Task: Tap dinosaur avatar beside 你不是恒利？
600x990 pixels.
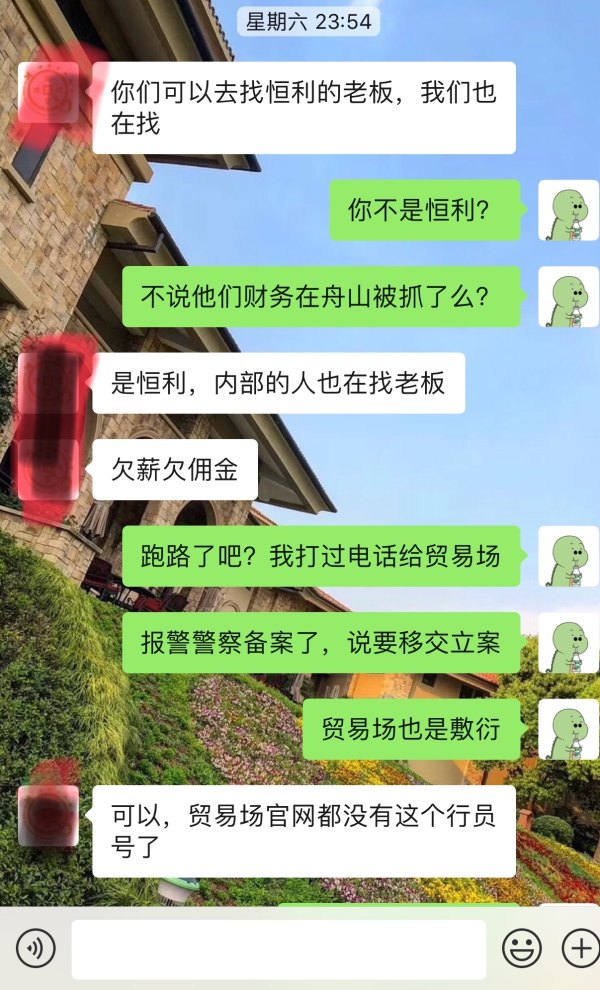Action: [x=568, y=210]
